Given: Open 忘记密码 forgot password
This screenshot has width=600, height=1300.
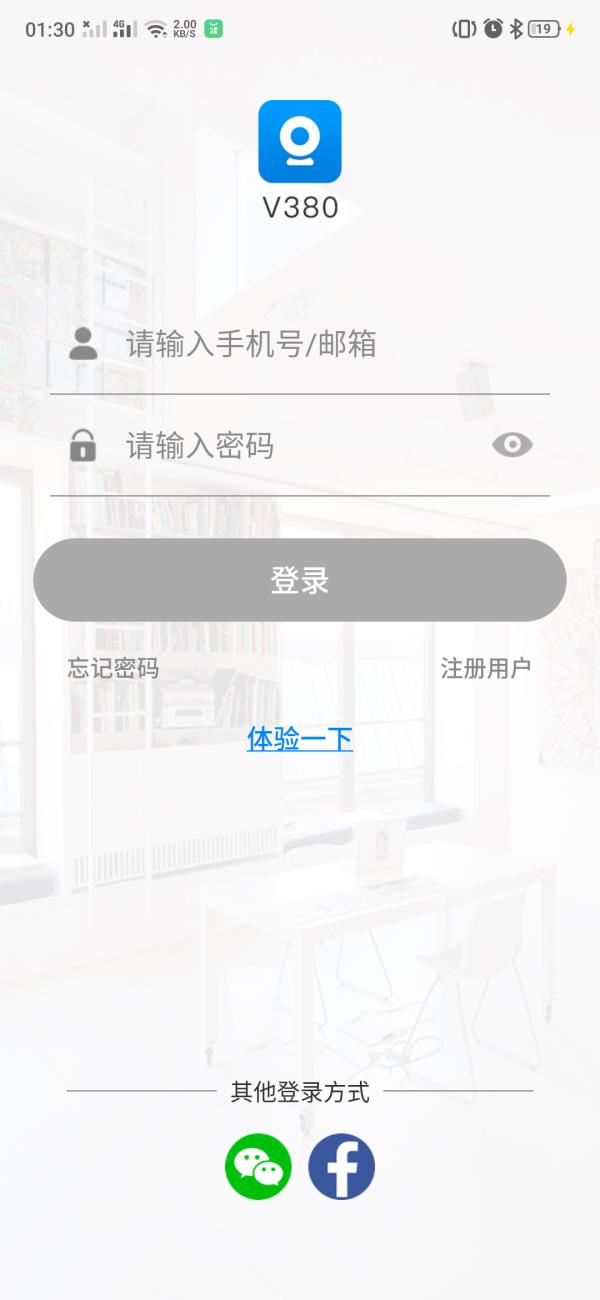Looking at the screenshot, I should (x=113, y=668).
